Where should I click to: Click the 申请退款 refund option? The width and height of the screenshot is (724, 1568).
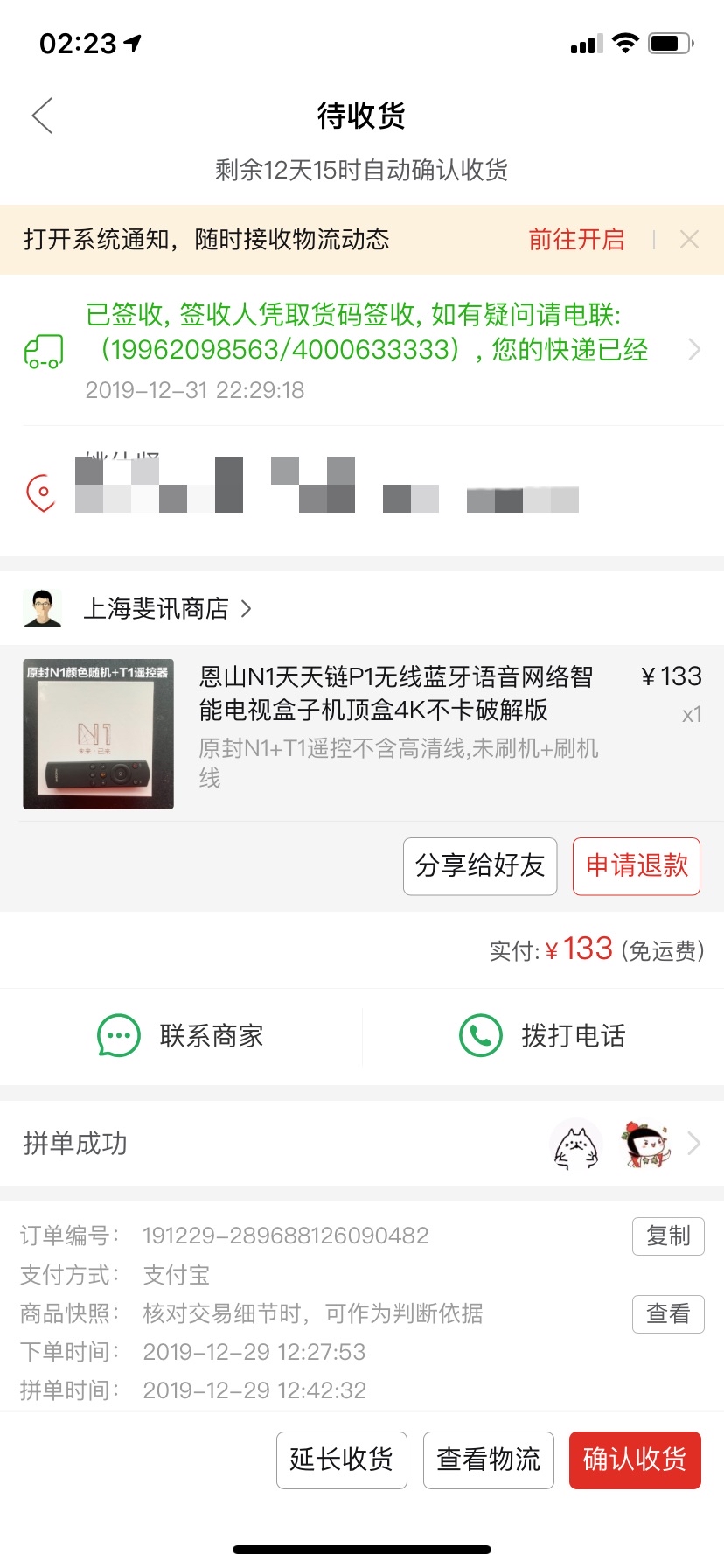636,866
